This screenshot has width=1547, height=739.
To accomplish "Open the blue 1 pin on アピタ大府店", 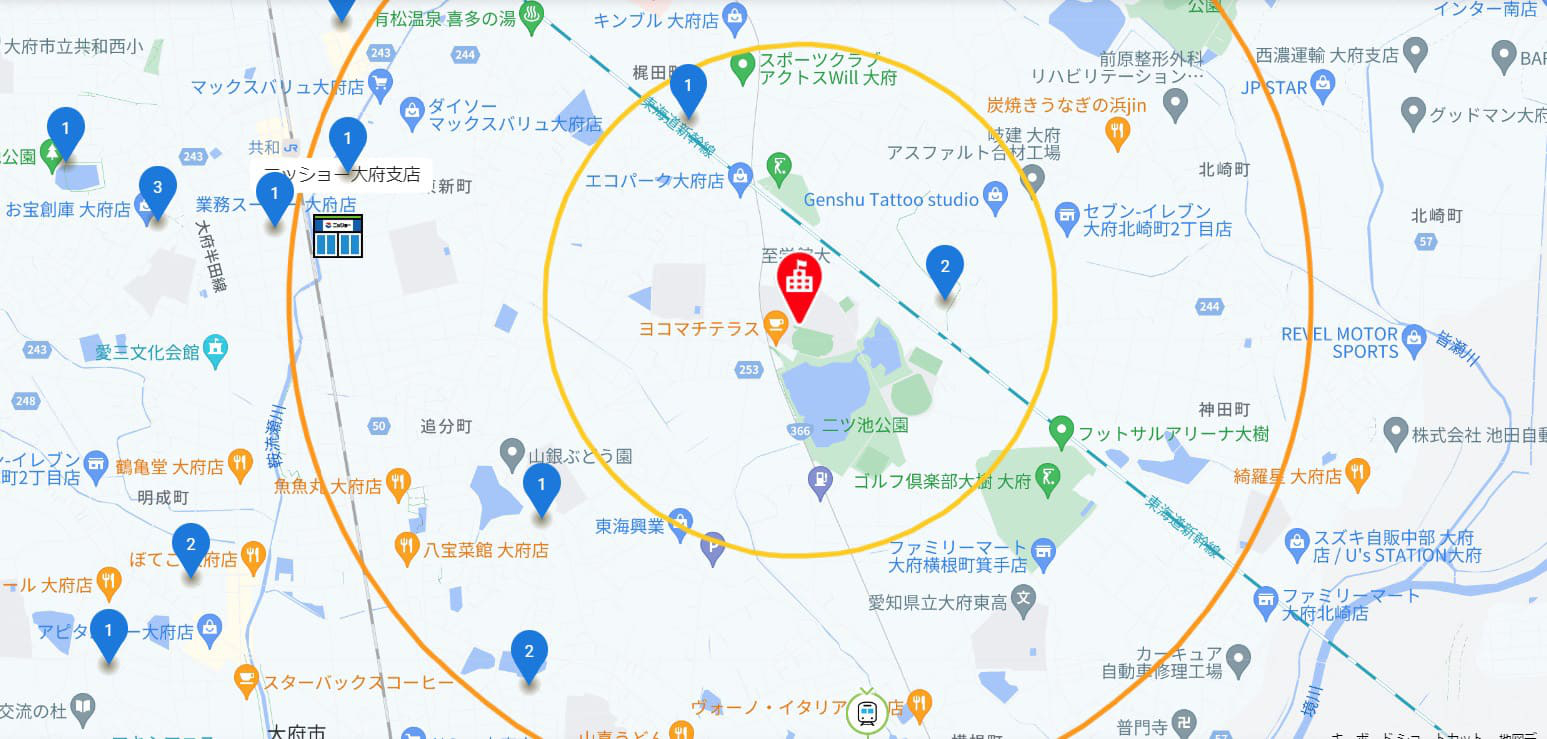I will click(109, 633).
